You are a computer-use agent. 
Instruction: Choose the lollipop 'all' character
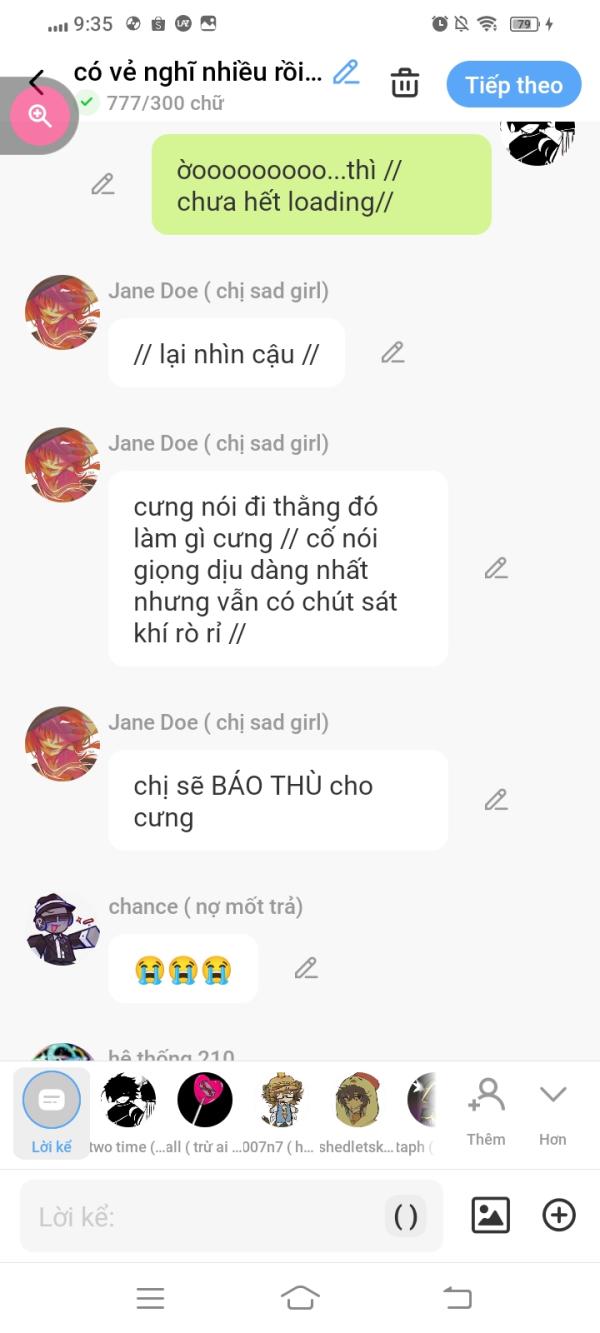click(205, 1101)
